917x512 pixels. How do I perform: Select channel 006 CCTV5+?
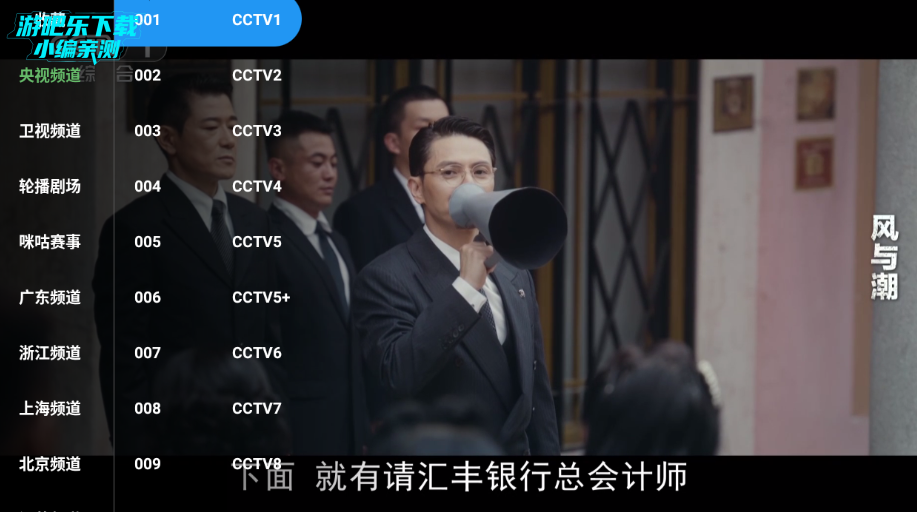[x=210, y=297]
